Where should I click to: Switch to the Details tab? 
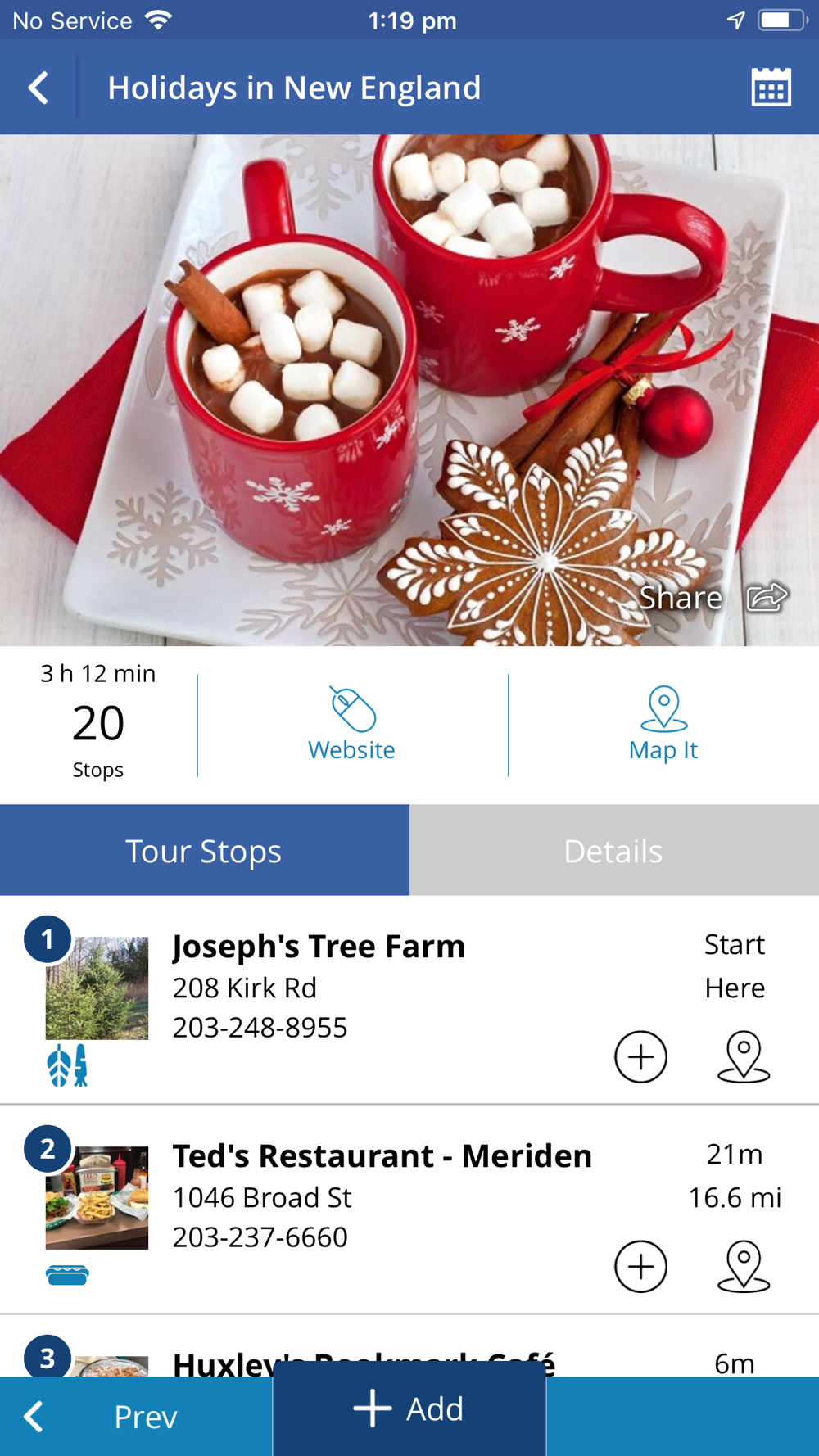[614, 850]
